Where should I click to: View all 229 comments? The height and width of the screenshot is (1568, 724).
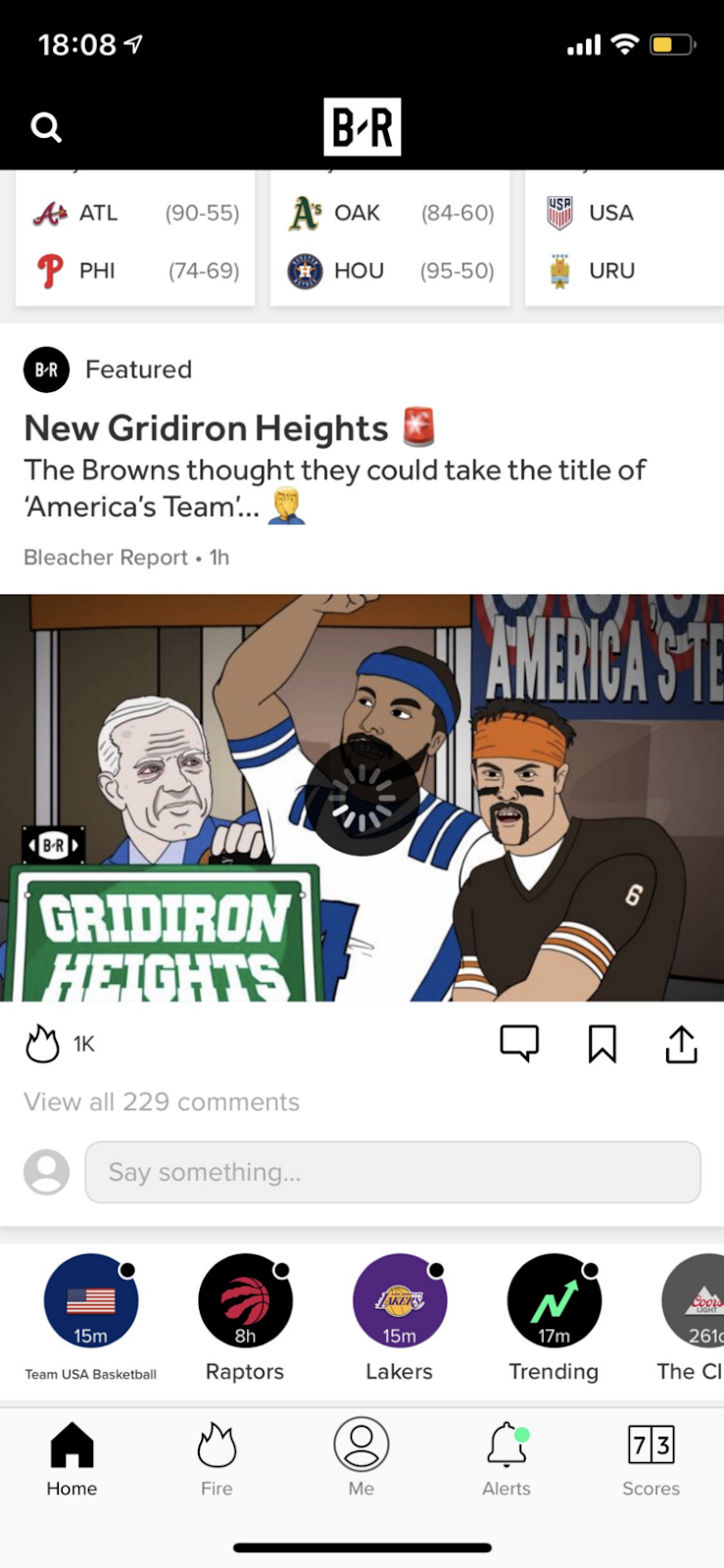(162, 1102)
